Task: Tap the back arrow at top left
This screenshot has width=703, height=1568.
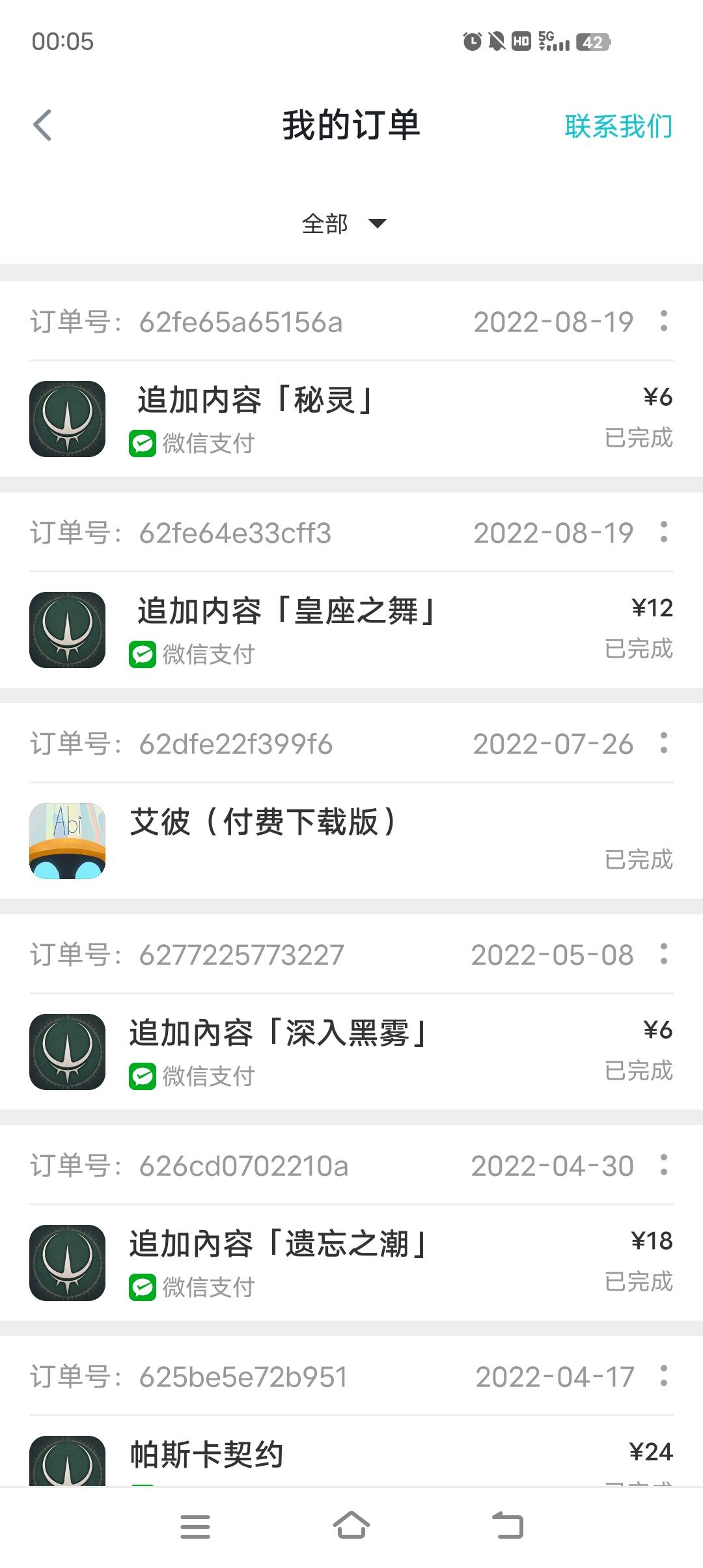Action: (x=43, y=126)
